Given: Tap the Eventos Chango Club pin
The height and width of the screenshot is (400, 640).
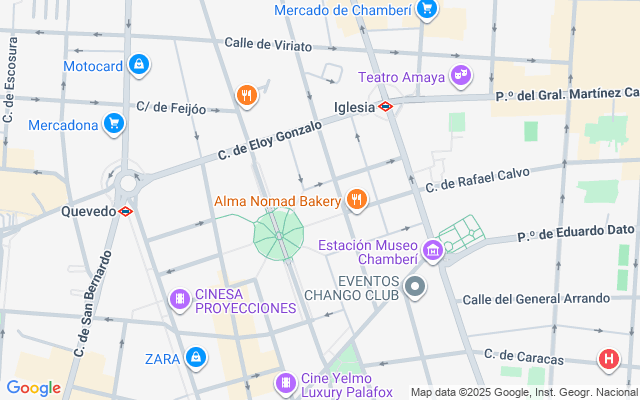Looking at the screenshot, I should pyautogui.click(x=414, y=288).
